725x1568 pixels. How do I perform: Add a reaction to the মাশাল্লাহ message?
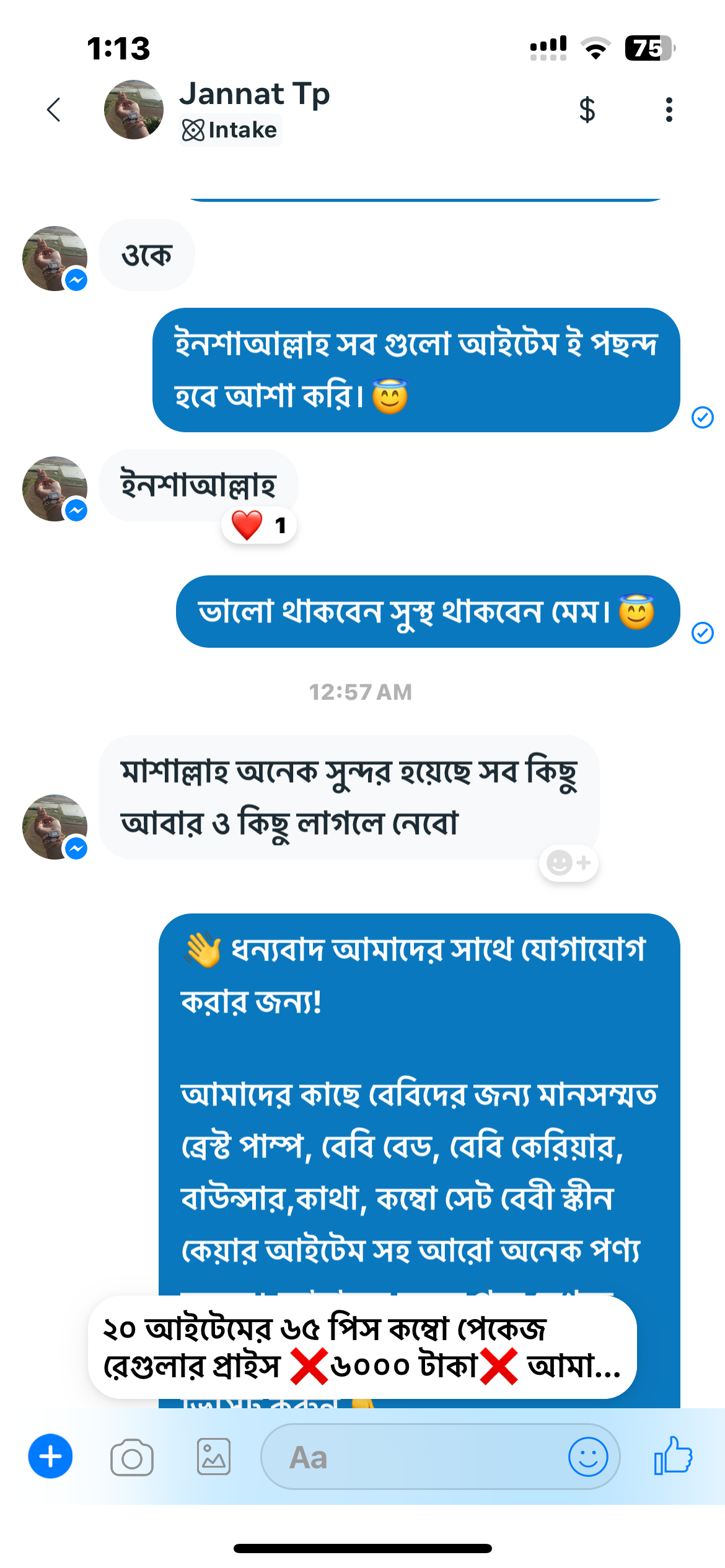pyautogui.click(x=569, y=863)
